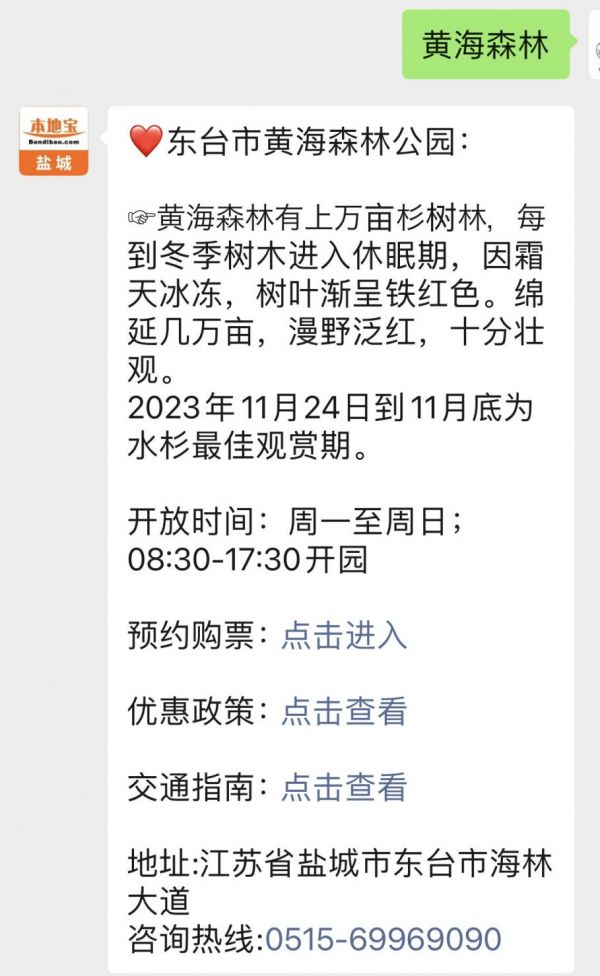Open the 本地宝 盐城 account avatar
This screenshot has width=600, height=976.
coord(54,141)
